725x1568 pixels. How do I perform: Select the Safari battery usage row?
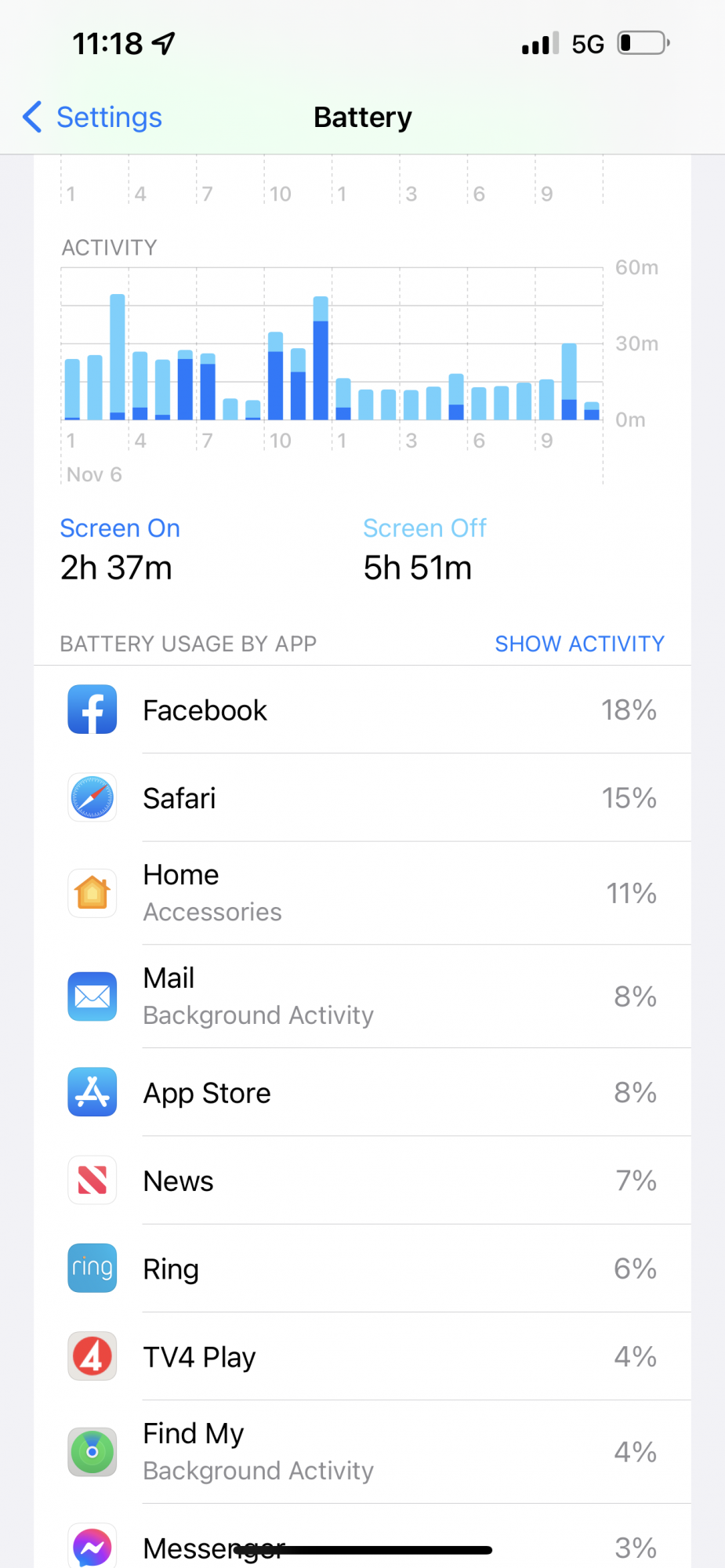click(362, 798)
